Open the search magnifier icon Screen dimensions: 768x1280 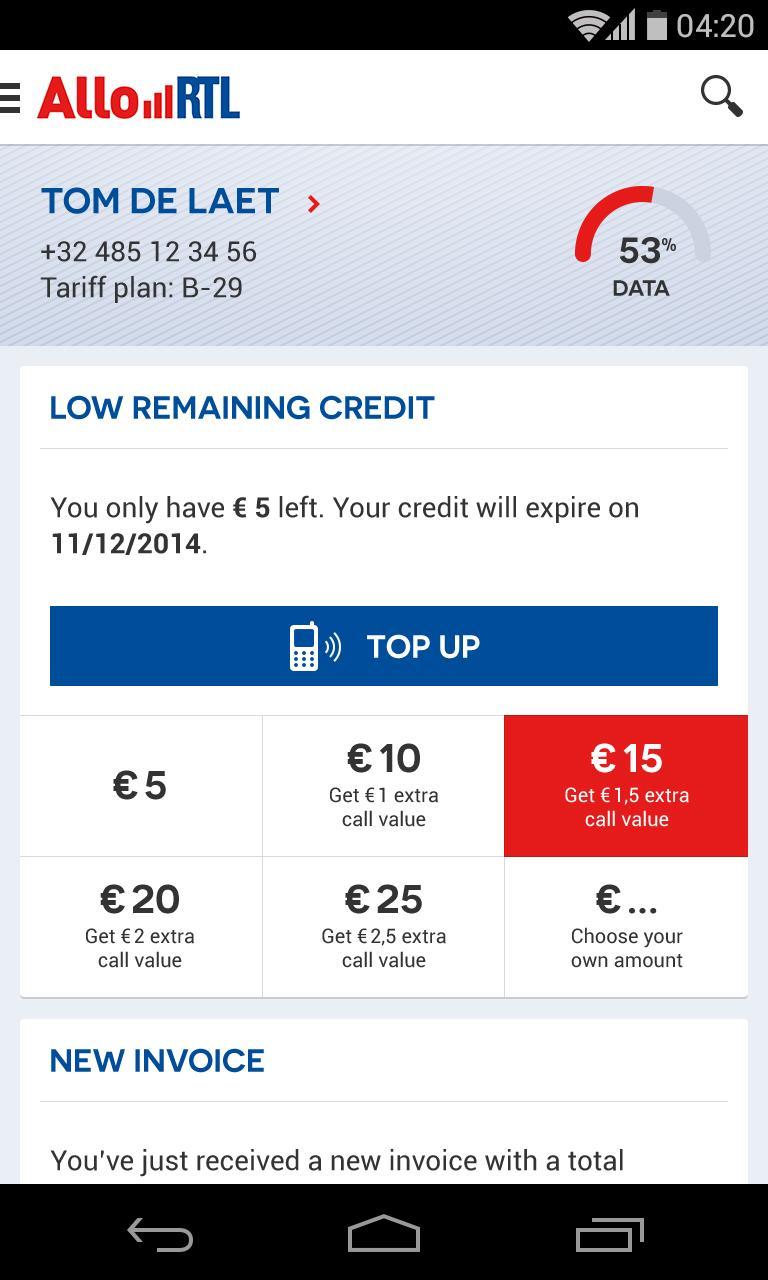(x=720, y=97)
